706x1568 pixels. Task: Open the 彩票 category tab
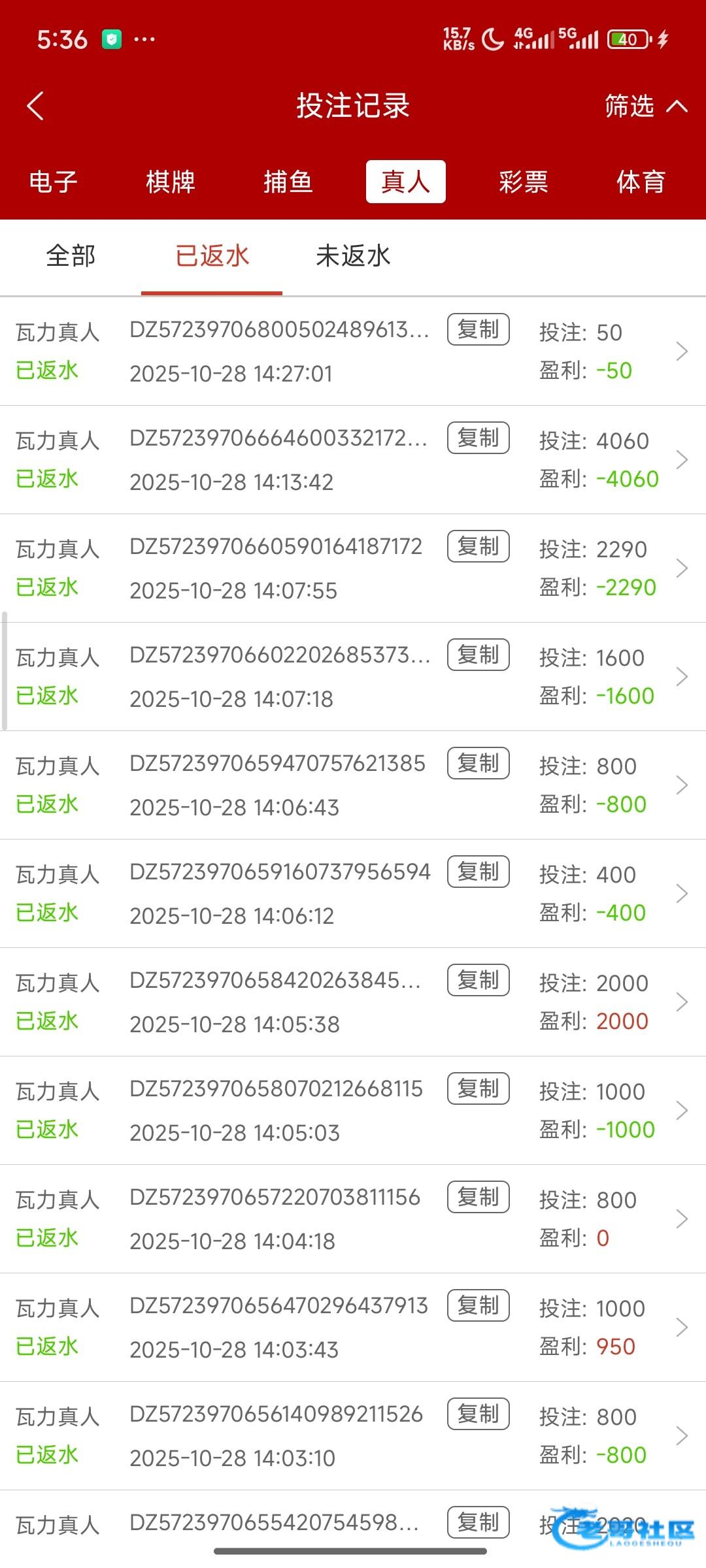point(523,182)
